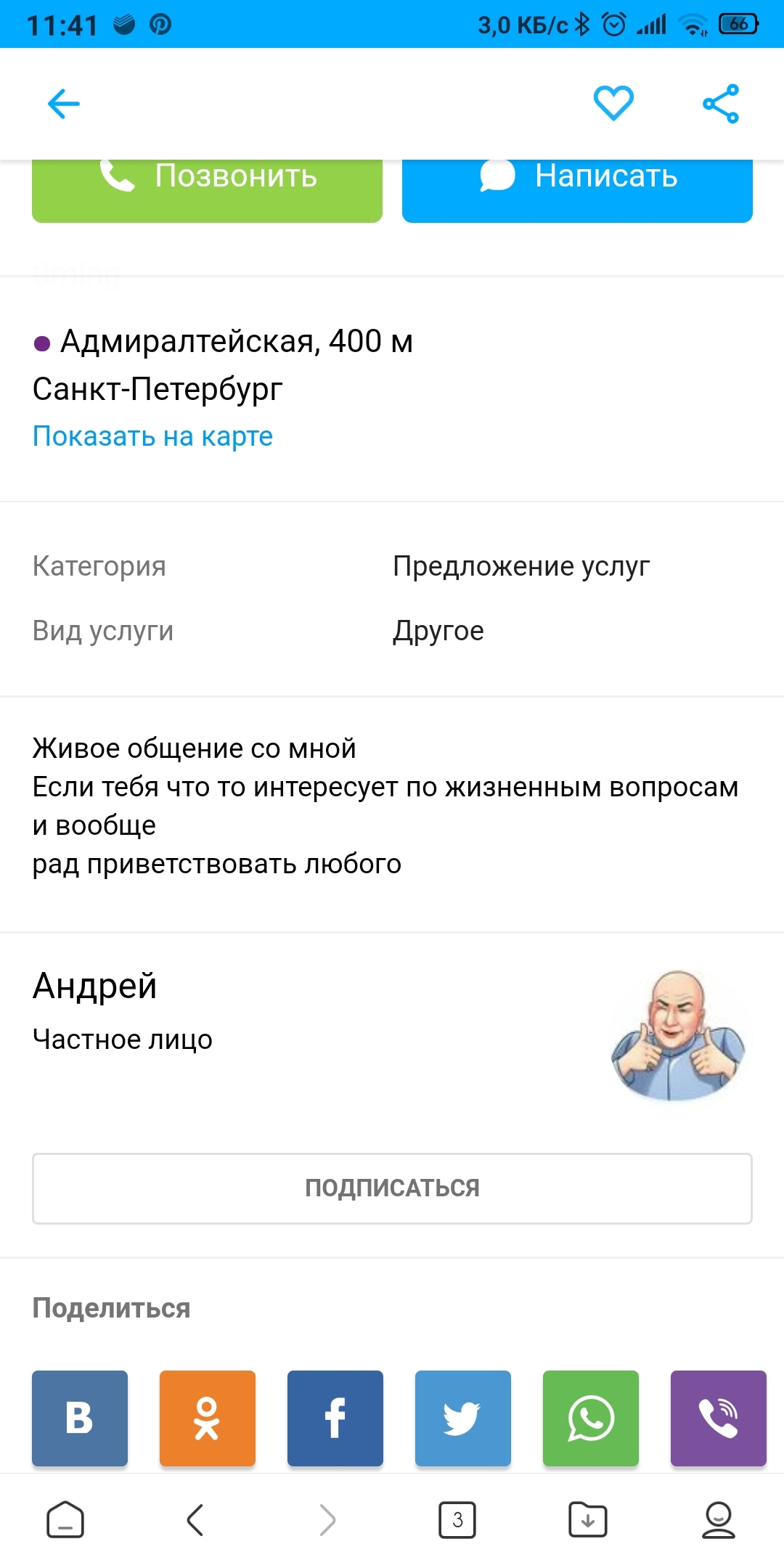Share listing via VKontakte
The height and width of the screenshot is (1568, 784).
click(80, 1418)
